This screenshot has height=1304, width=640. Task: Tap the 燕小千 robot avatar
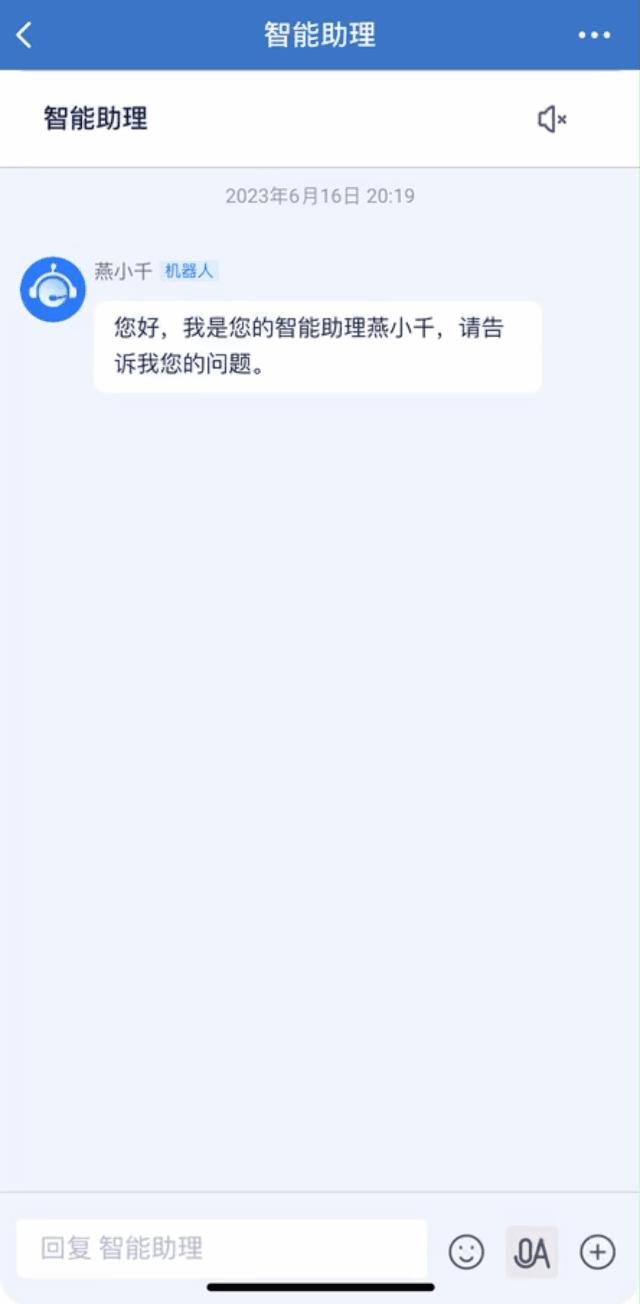[53, 290]
